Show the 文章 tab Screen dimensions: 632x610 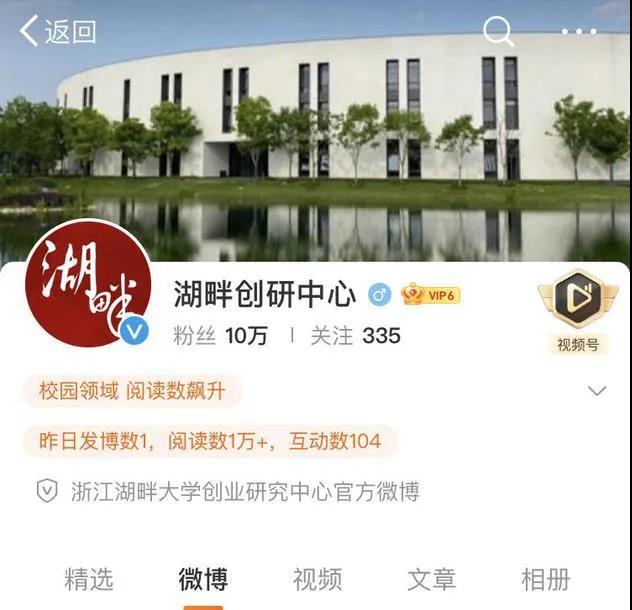(x=432, y=579)
